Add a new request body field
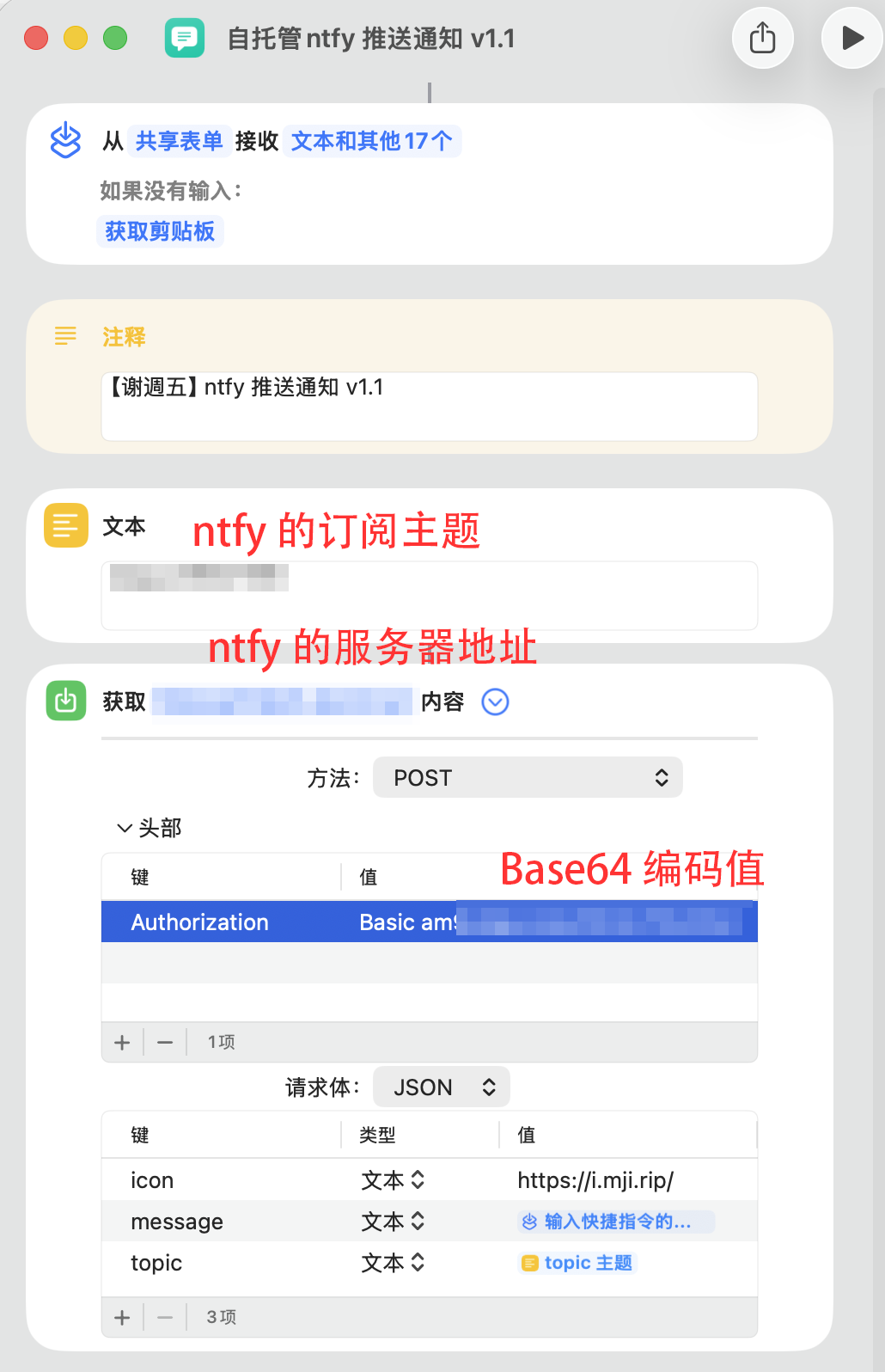 coord(122,1317)
